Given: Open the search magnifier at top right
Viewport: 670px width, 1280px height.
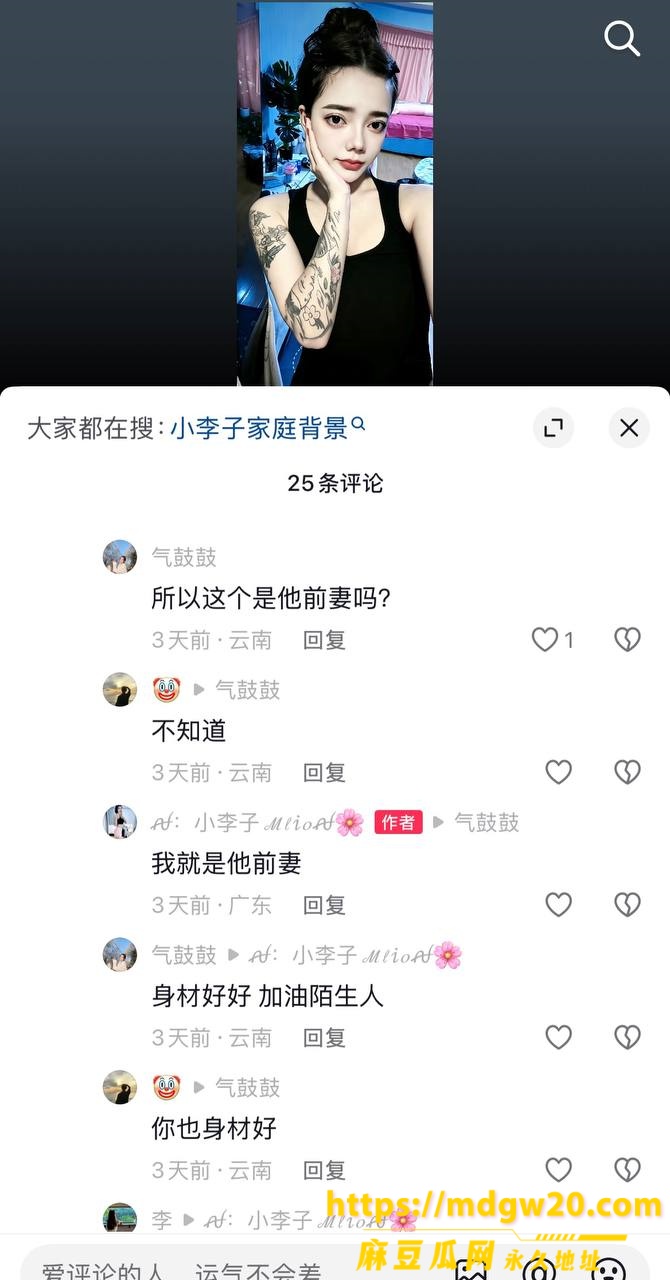Looking at the screenshot, I should click(622, 39).
